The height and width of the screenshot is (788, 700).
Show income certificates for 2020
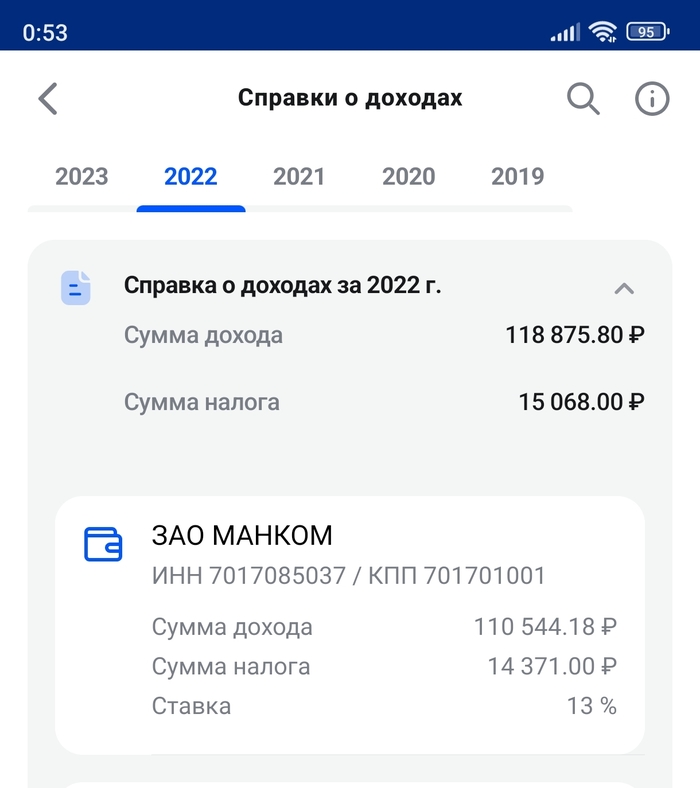tap(408, 177)
